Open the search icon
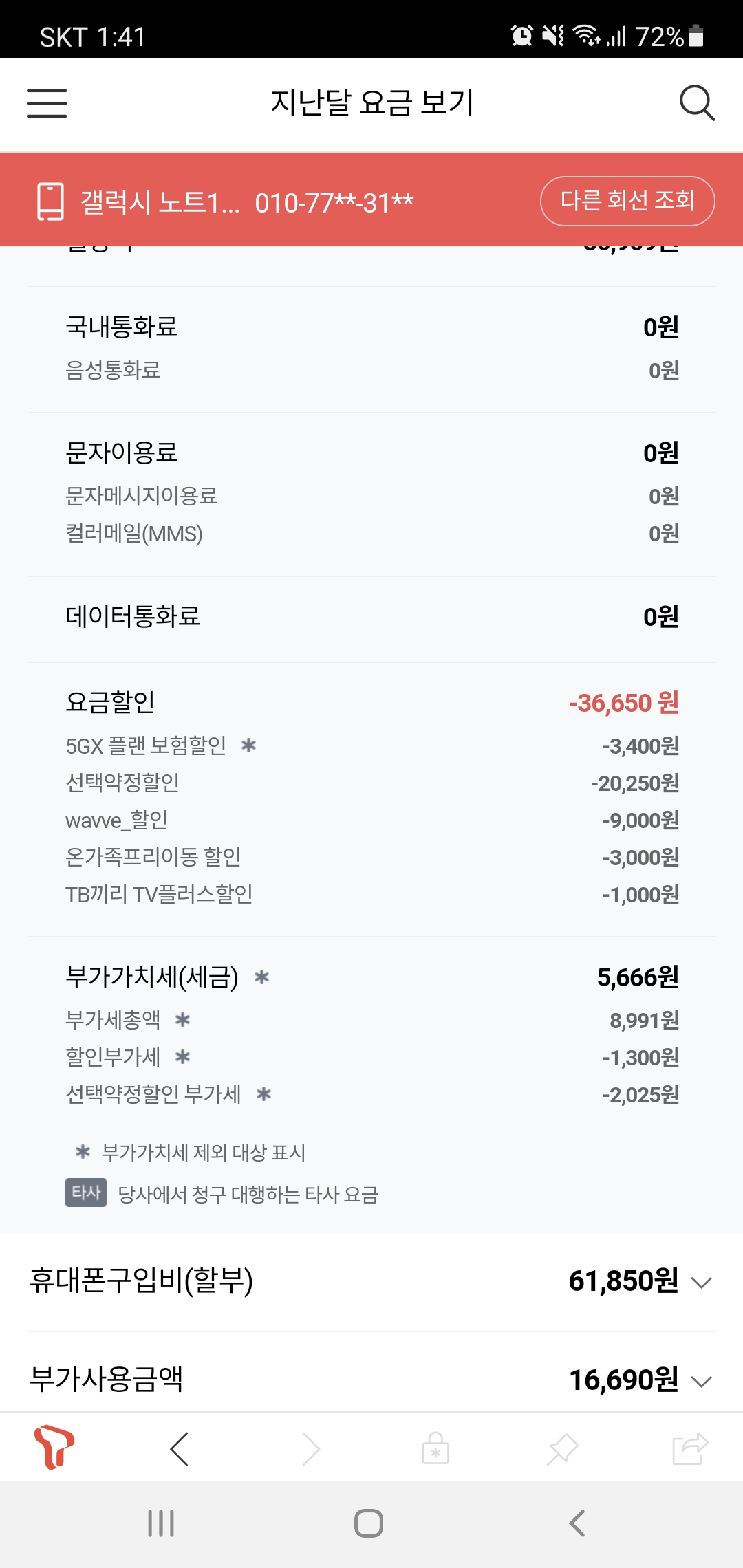 click(x=696, y=103)
